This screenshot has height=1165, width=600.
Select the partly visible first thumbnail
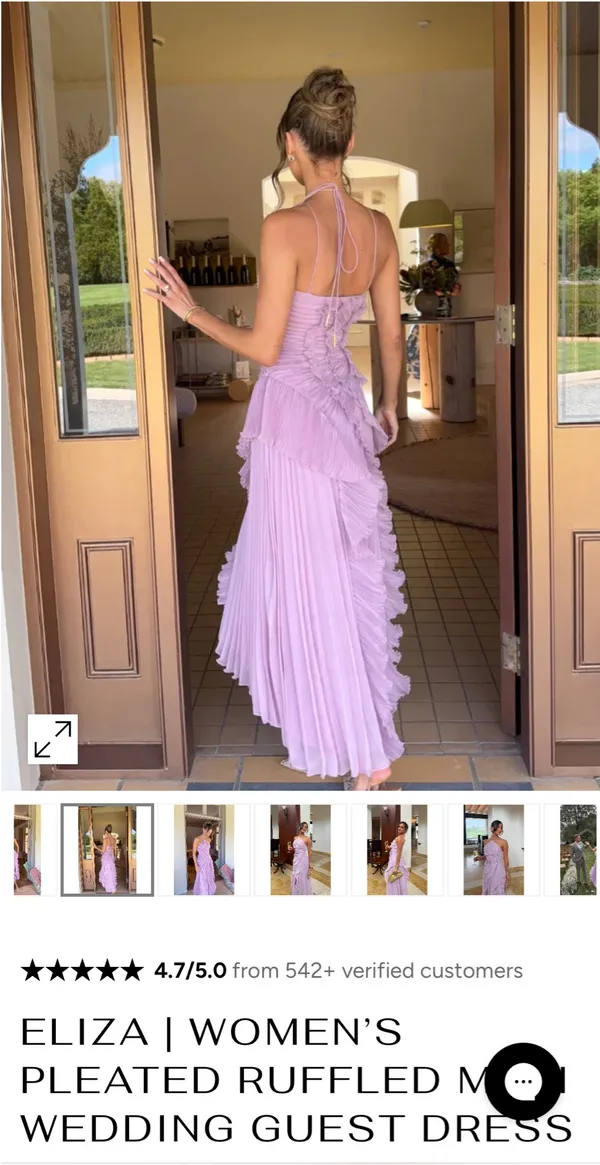(27, 849)
